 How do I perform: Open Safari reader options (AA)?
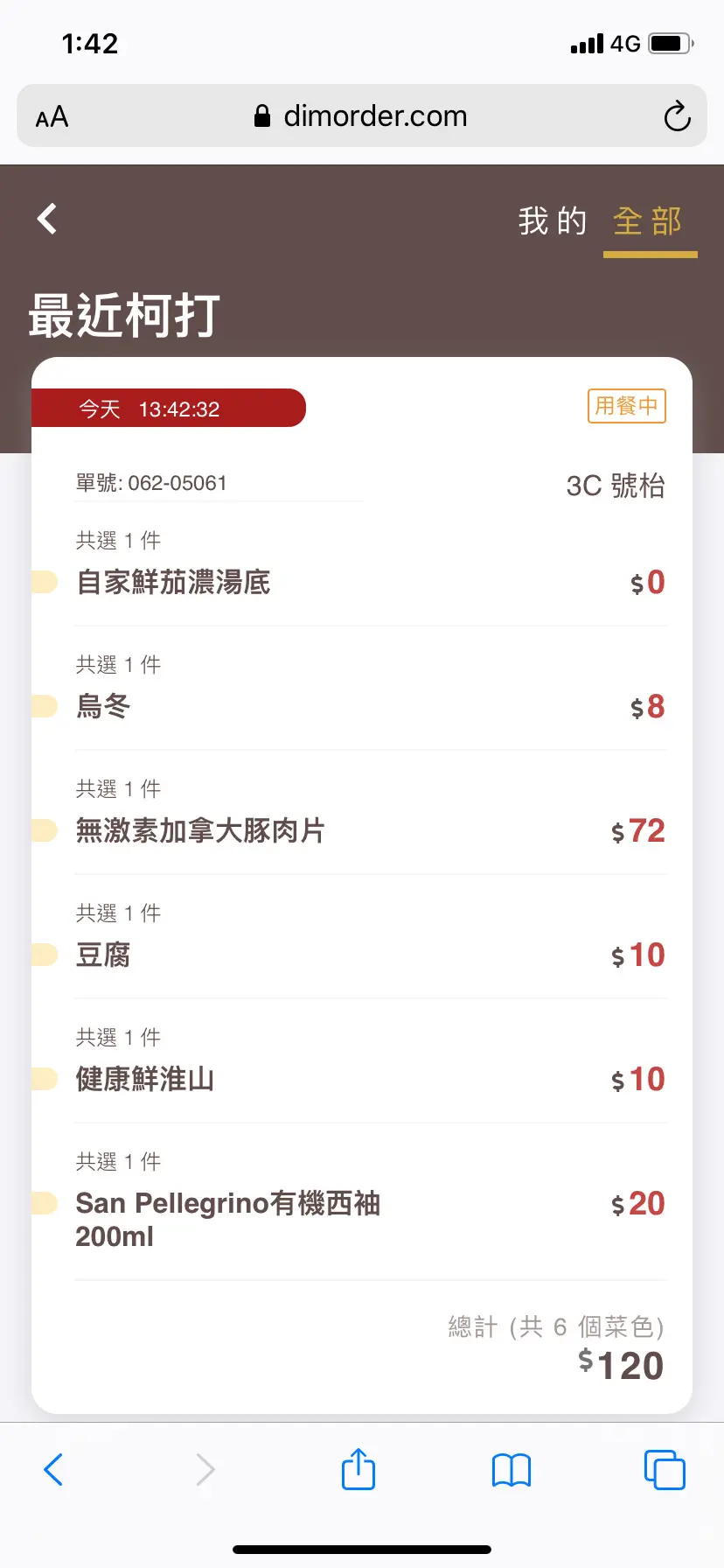coord(52,116)
